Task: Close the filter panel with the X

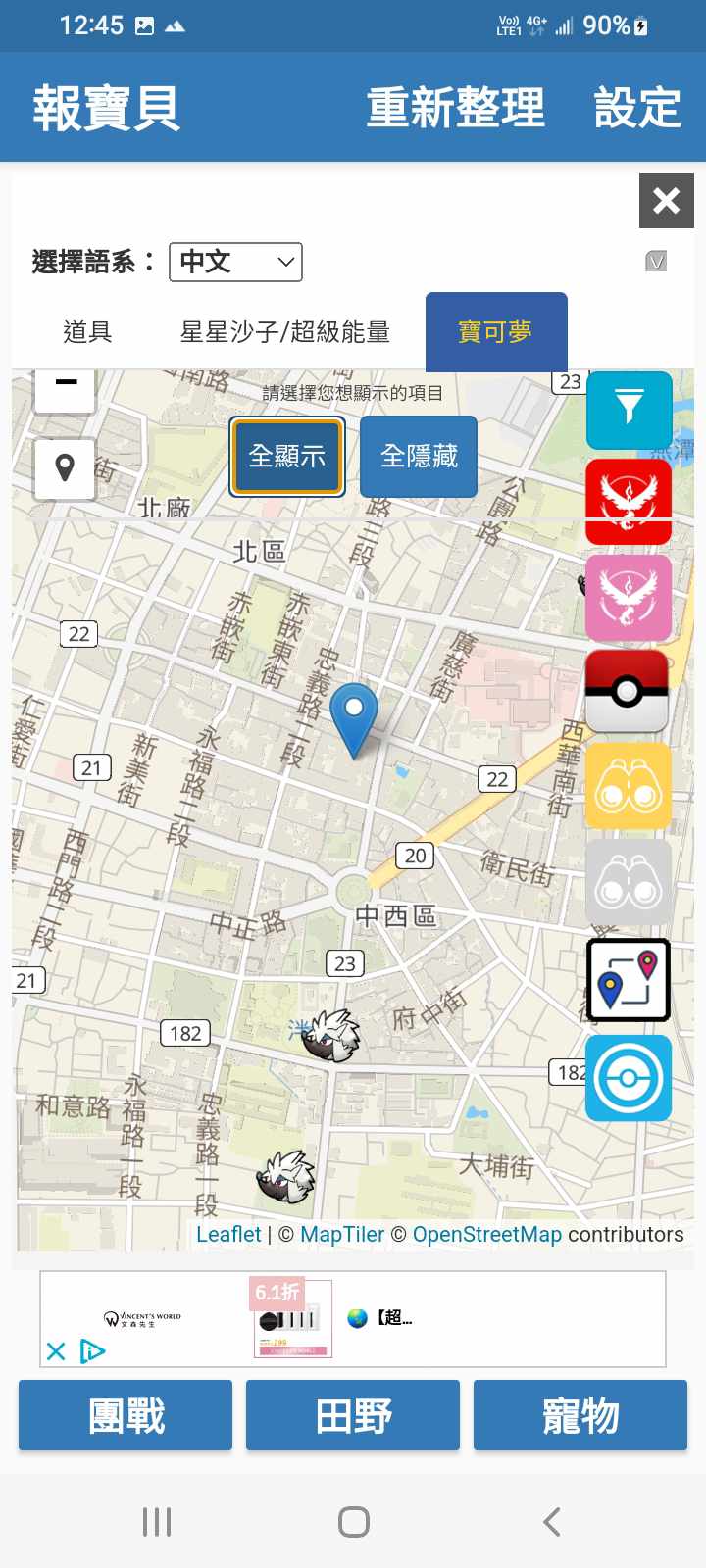Action: [666, 201]
